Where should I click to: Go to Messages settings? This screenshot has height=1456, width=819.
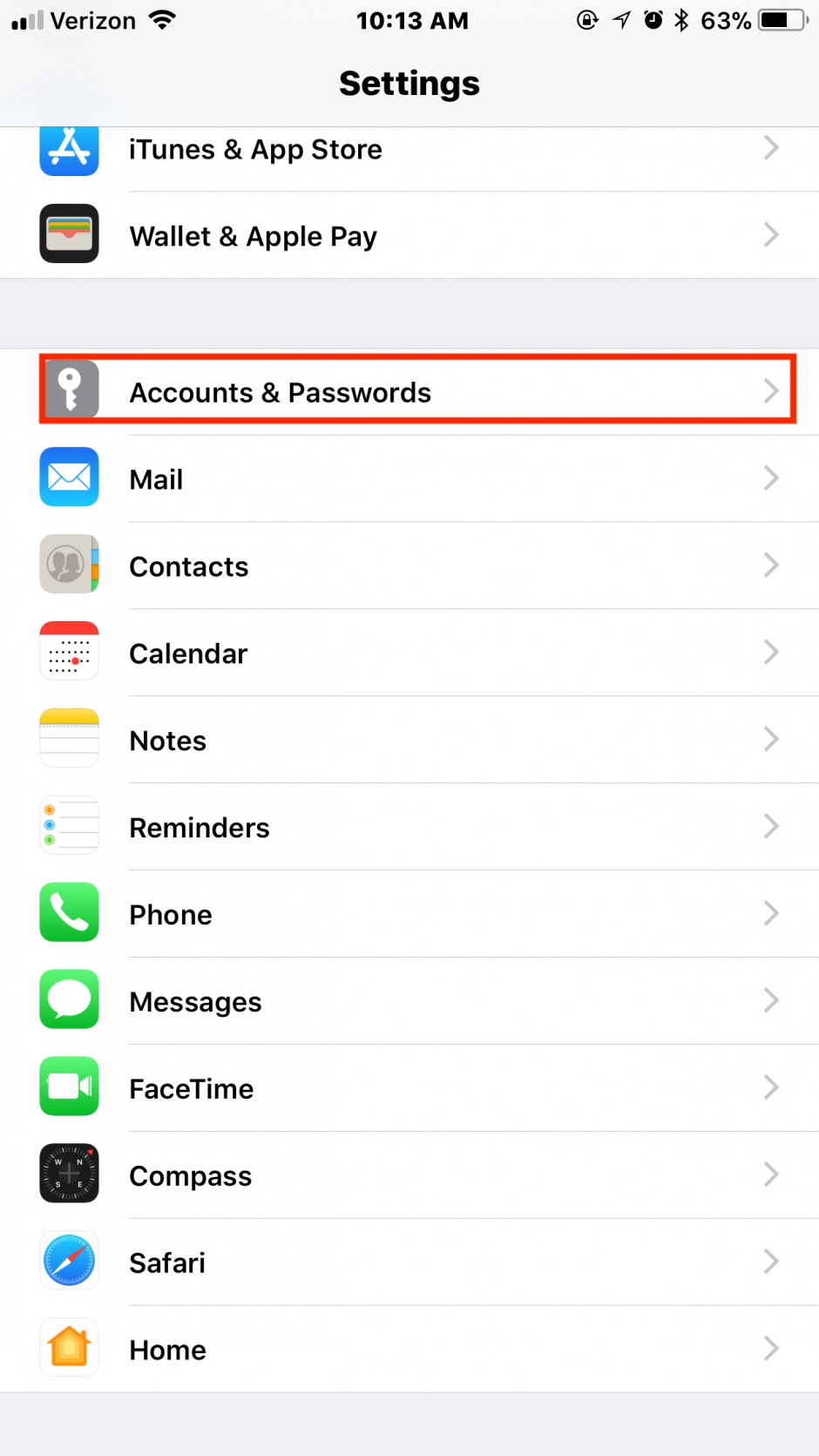[409, 1001]
